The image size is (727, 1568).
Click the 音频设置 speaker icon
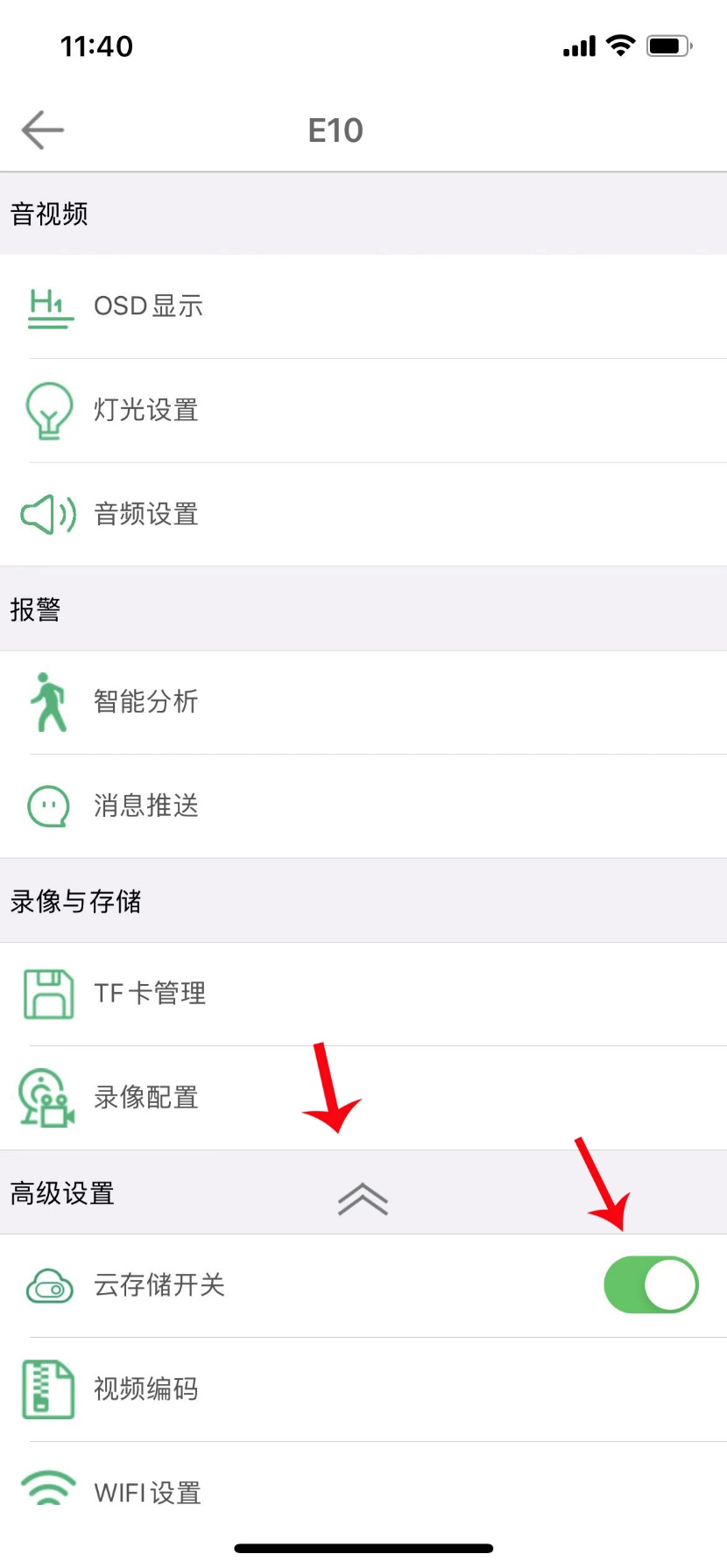(x=48, y=515)
